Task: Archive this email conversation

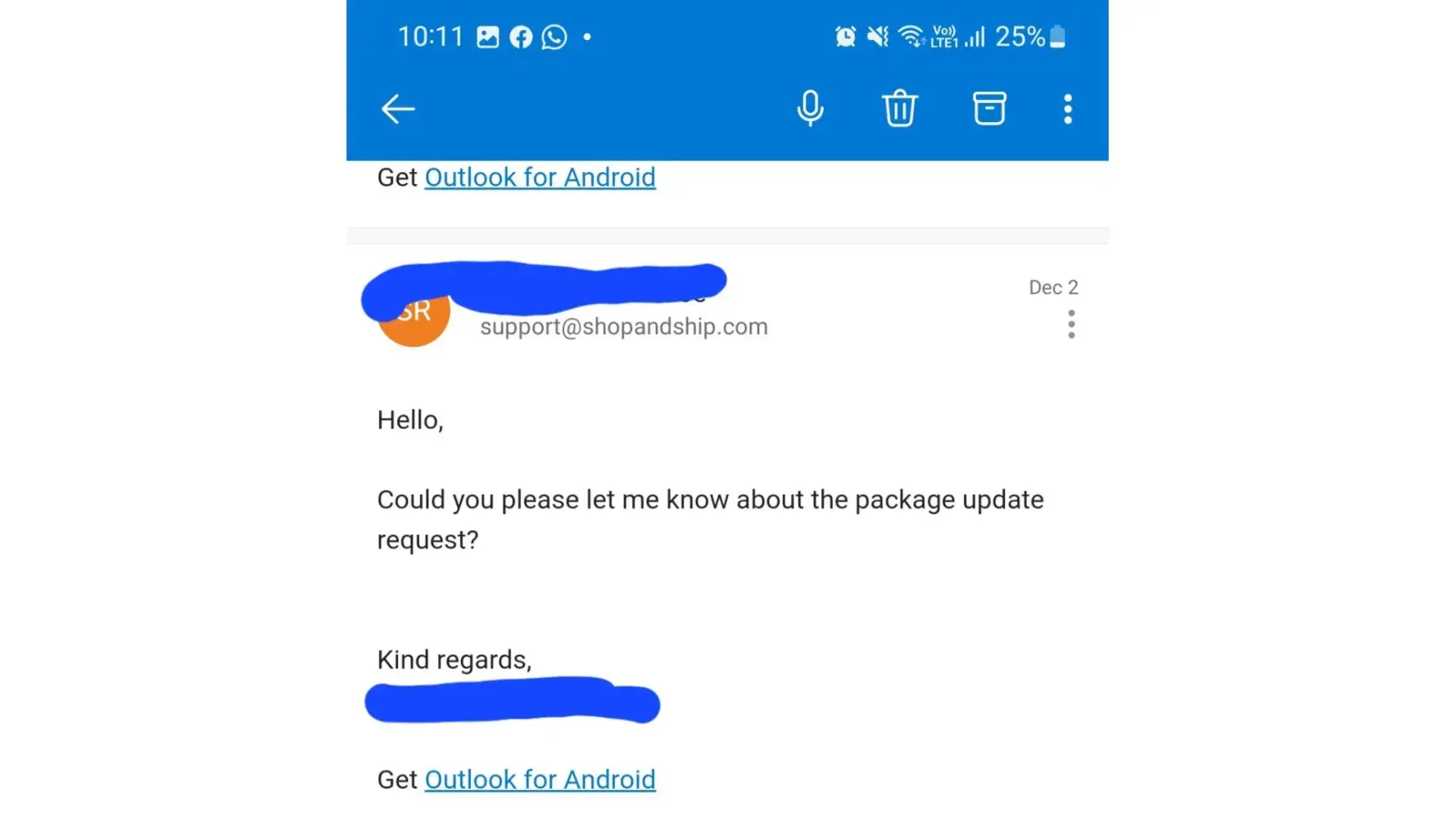Action: coord(988,108)
